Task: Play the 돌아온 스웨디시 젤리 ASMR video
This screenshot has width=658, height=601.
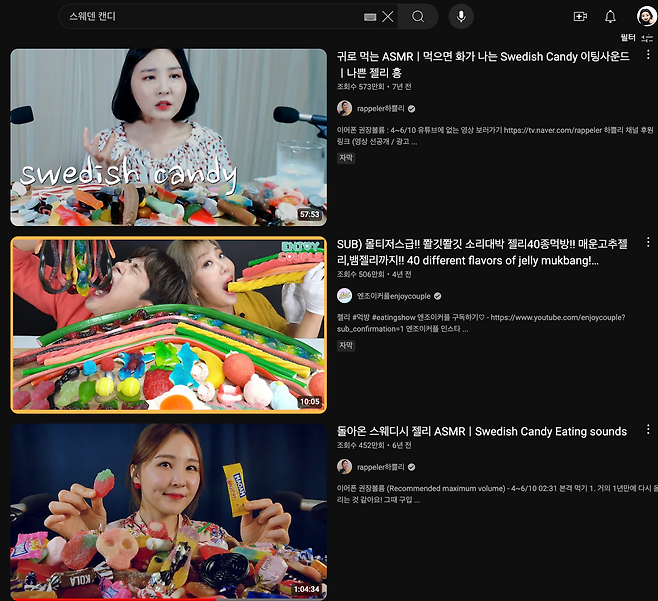Action: [168, 511]
